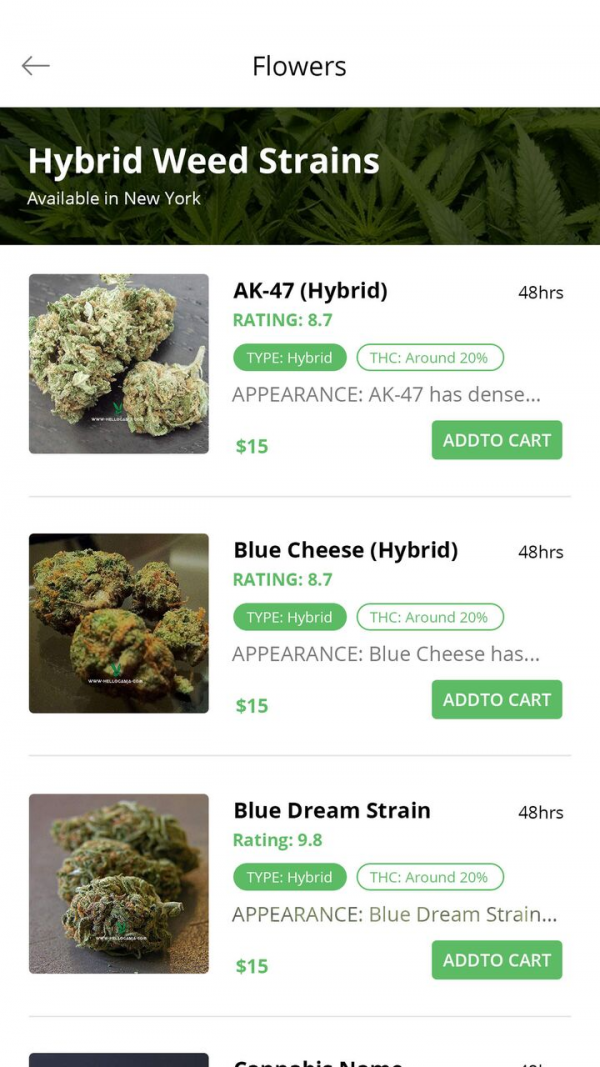Go back using the top-left arrow

click(35, 66)
